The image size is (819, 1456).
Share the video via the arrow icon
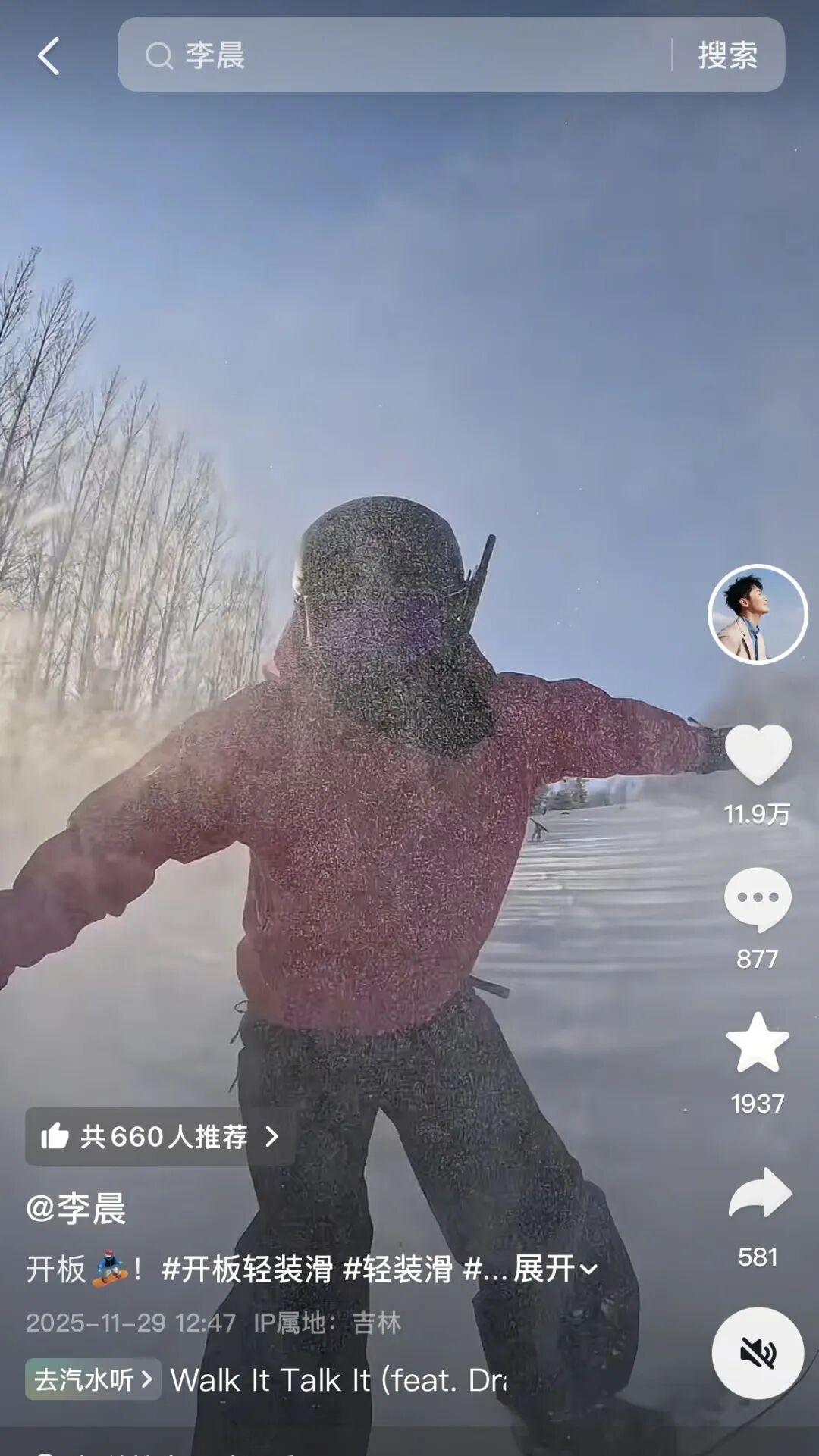point(758,1193)
